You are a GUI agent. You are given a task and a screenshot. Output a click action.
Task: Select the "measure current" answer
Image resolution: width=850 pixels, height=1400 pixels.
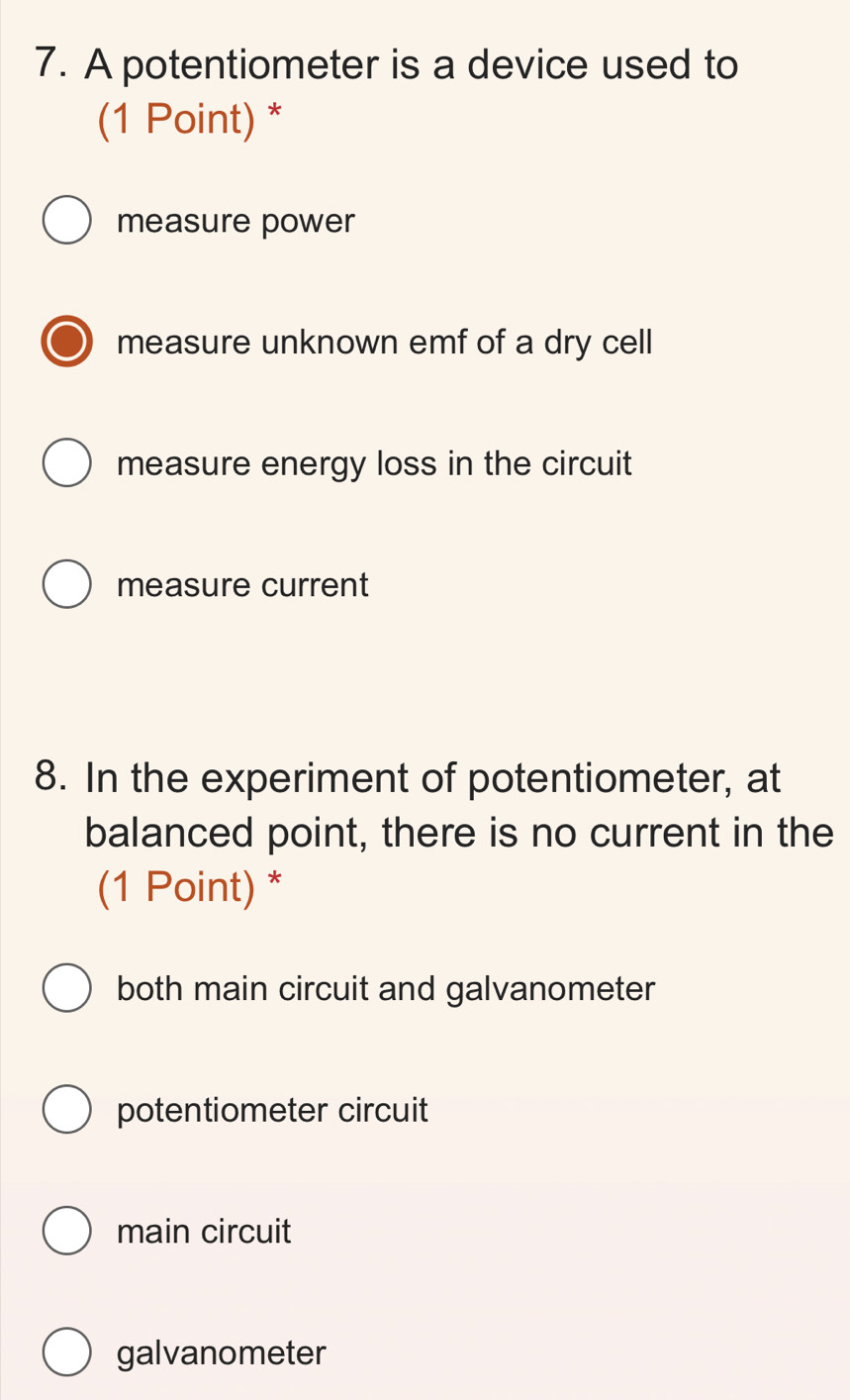pyautogui.click(x=66, y=584)
